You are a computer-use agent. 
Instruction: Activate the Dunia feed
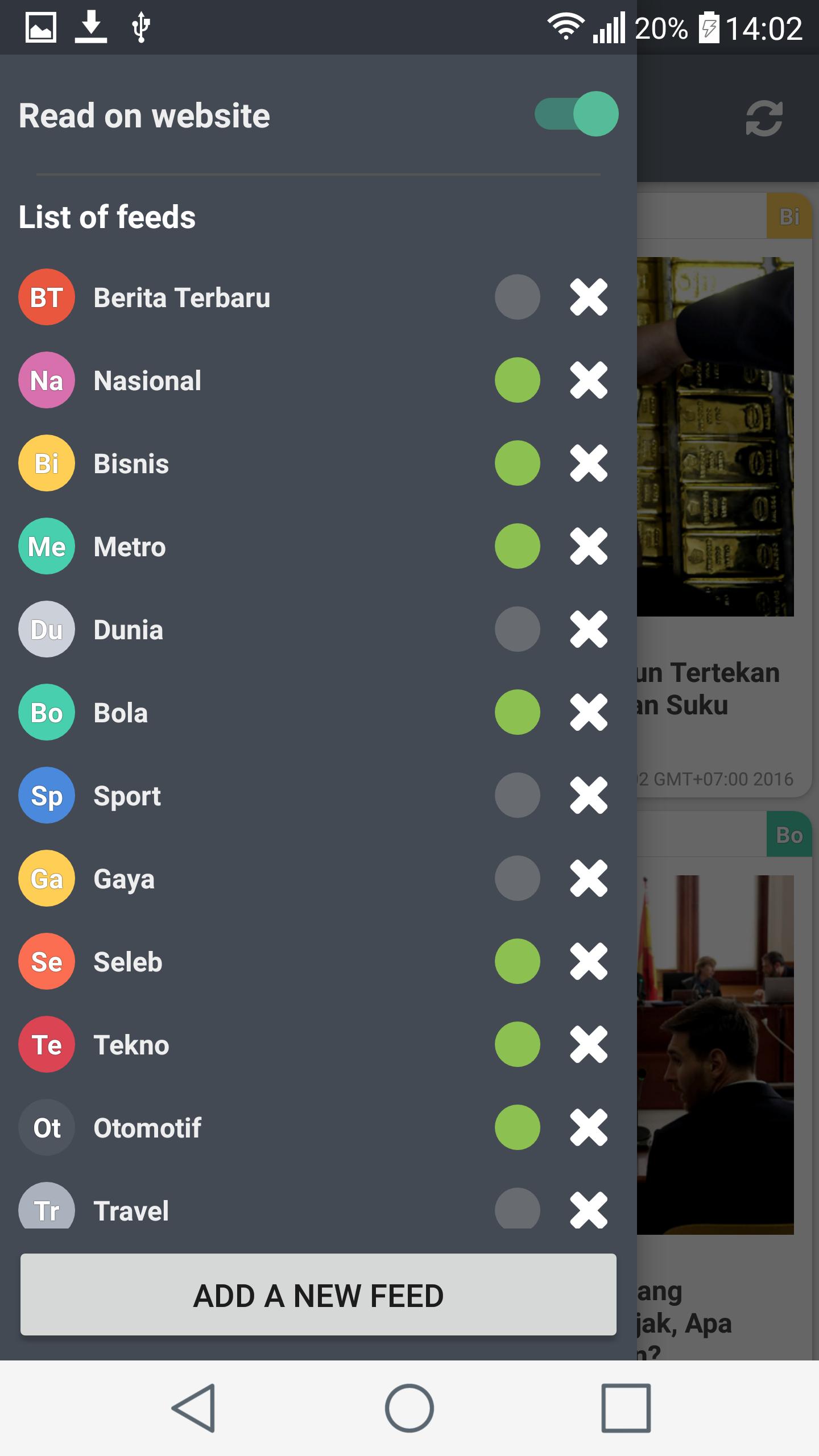click(x=517, y=629)
